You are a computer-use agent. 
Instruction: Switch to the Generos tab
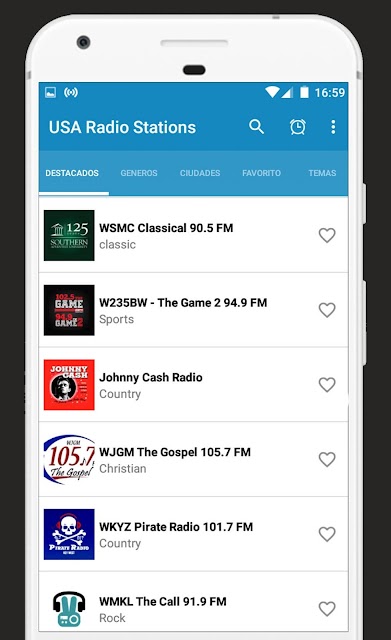pos(139,173)
